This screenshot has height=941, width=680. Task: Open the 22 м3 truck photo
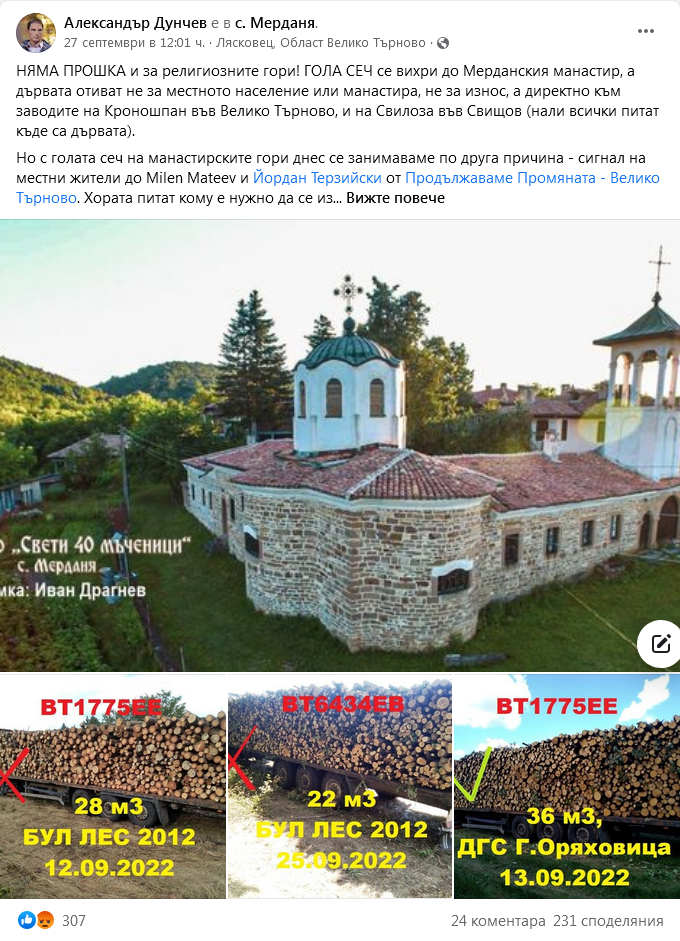340,786
